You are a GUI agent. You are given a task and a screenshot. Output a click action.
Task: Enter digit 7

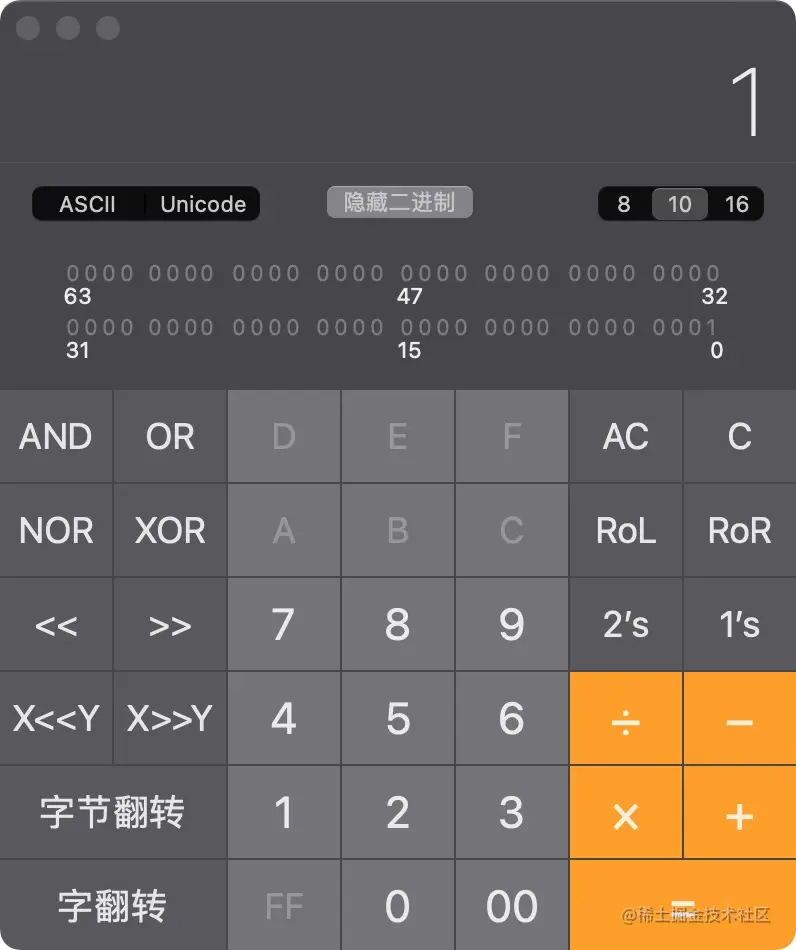[284, 625]
